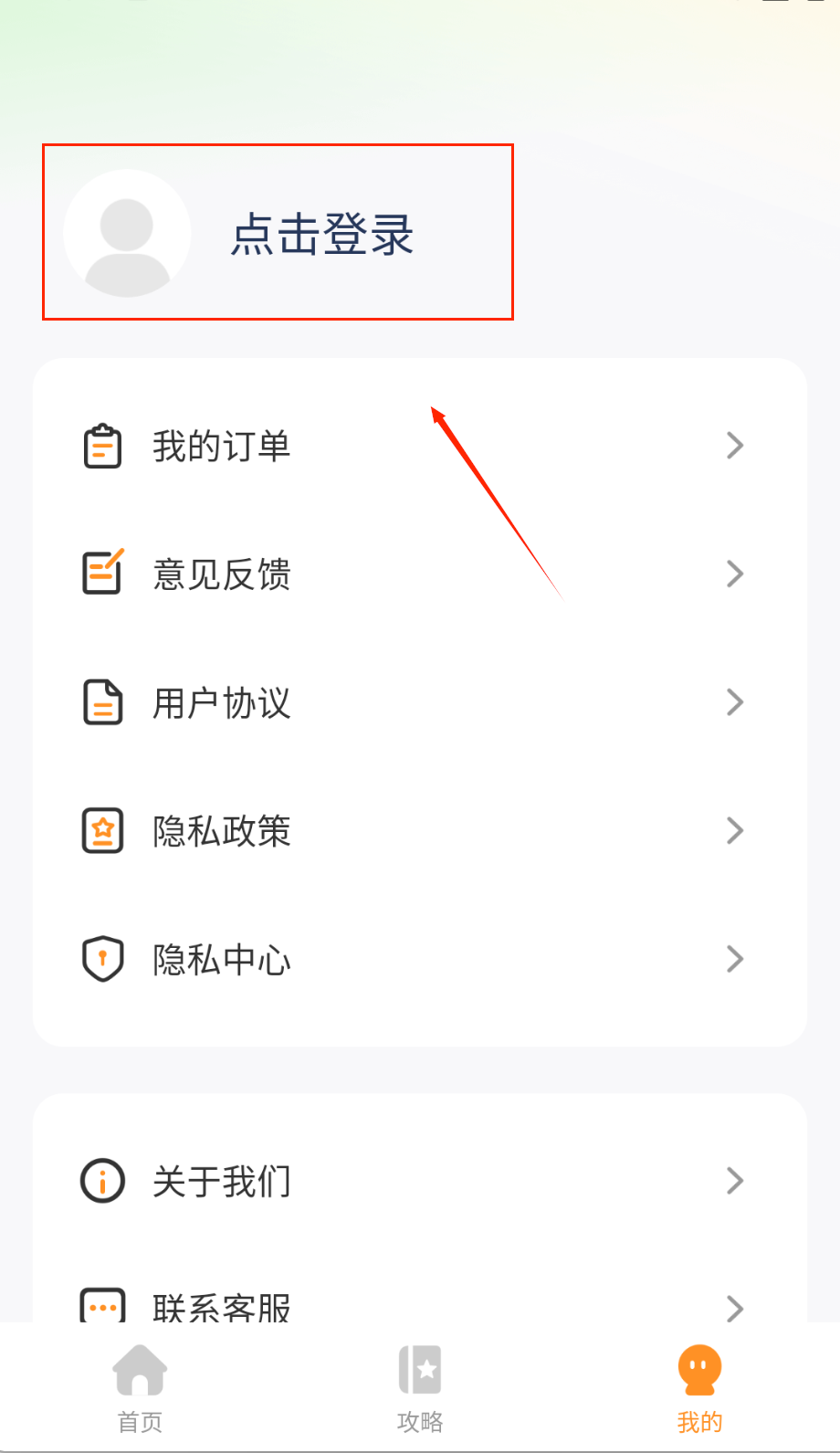840x1453 pixels.
Task: Open 隐私政策 privacy policy
Action: [x=419, y=831]
